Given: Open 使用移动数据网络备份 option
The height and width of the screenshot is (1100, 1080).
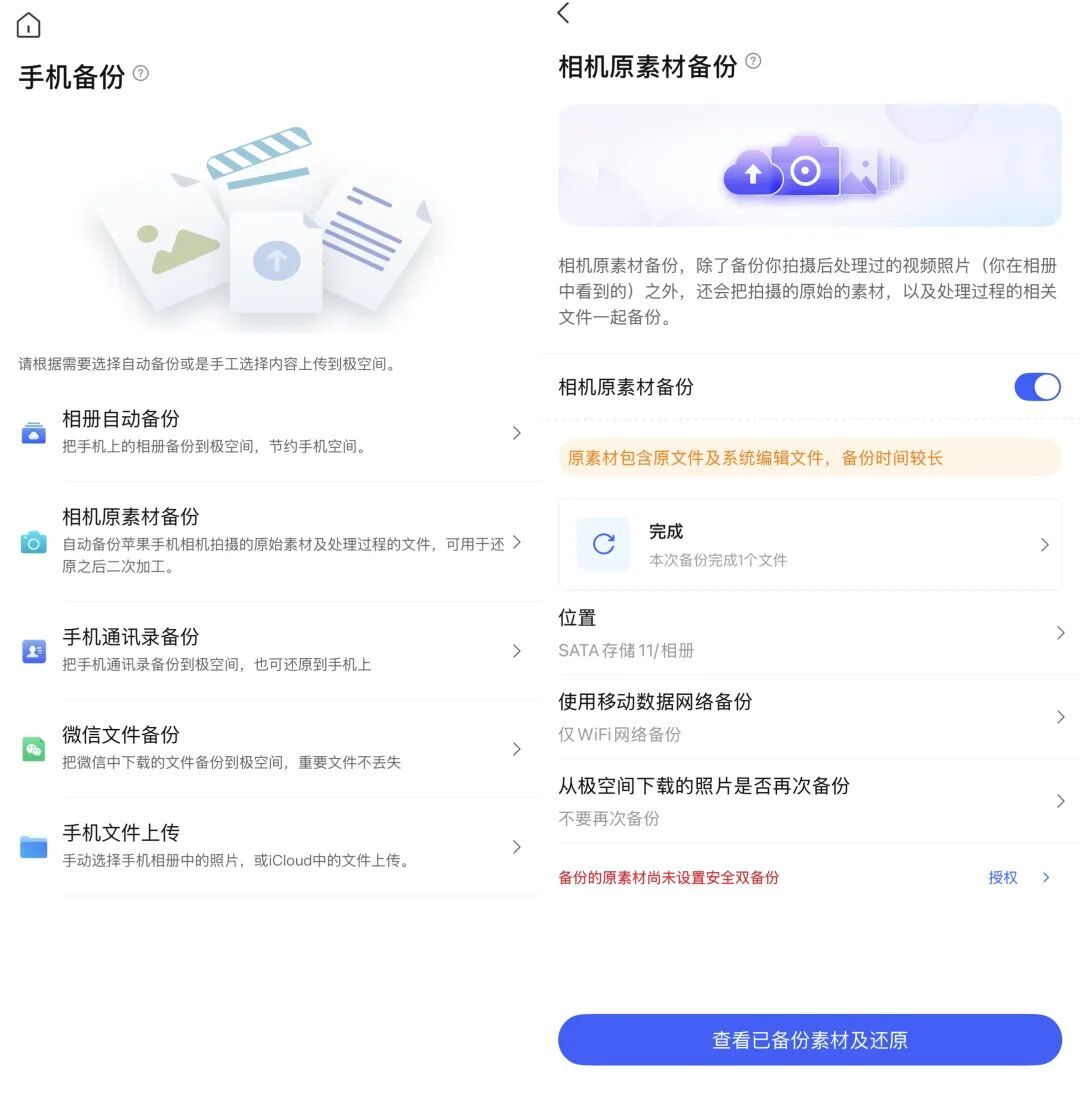Looking at the screenshot, I should [x=809, y=717].
